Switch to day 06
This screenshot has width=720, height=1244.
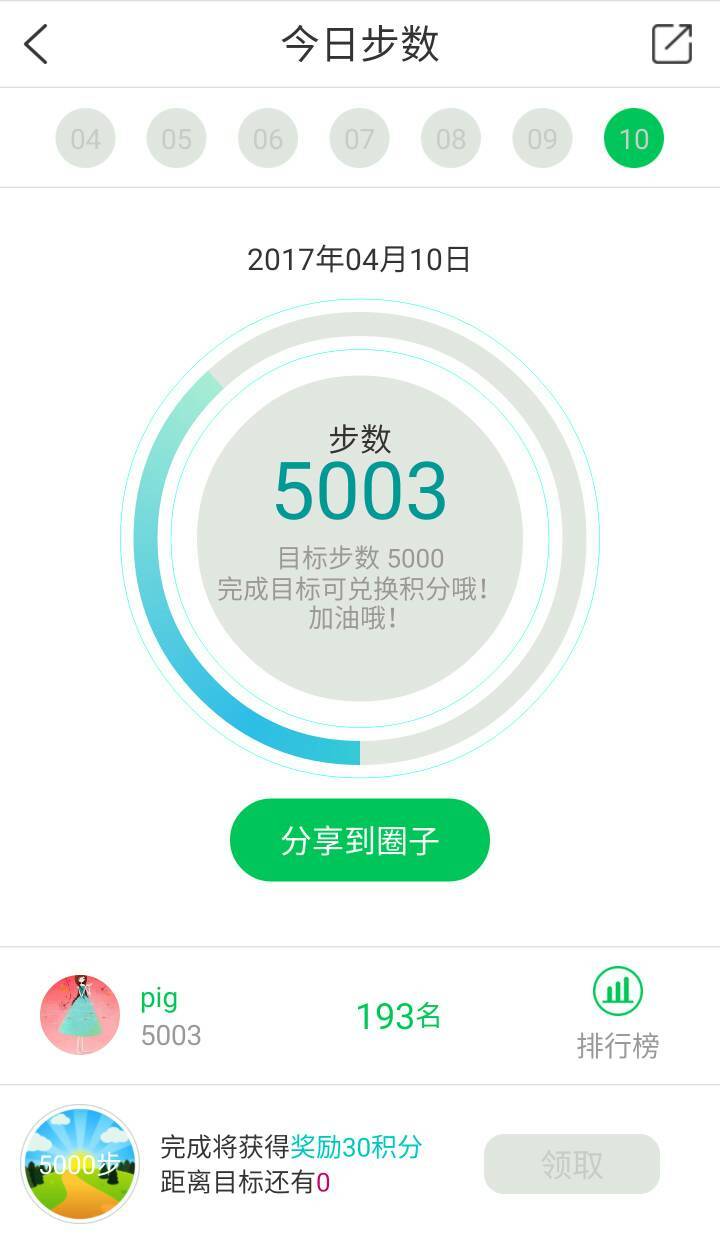point(268,139)
